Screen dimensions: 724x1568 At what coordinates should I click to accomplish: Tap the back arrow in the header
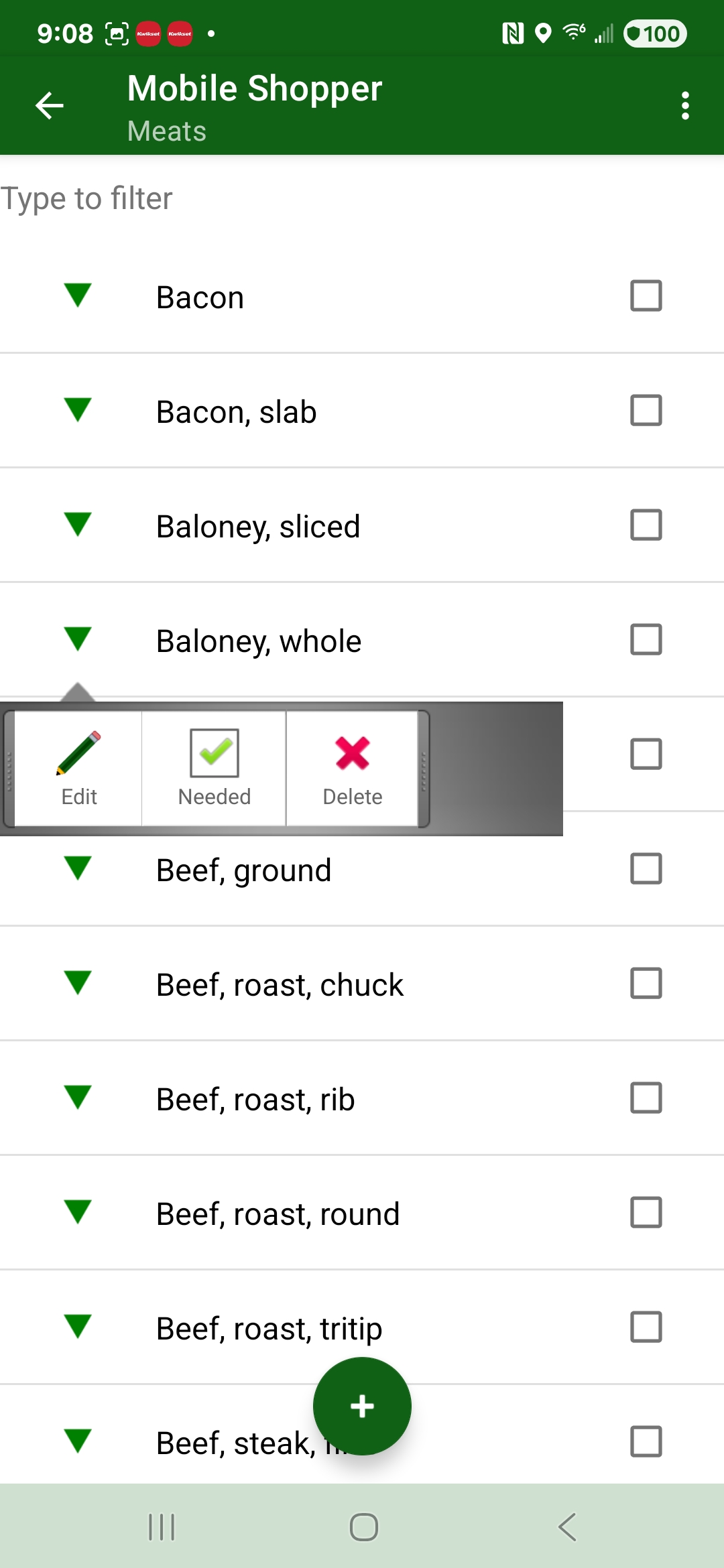click(48, 104)
